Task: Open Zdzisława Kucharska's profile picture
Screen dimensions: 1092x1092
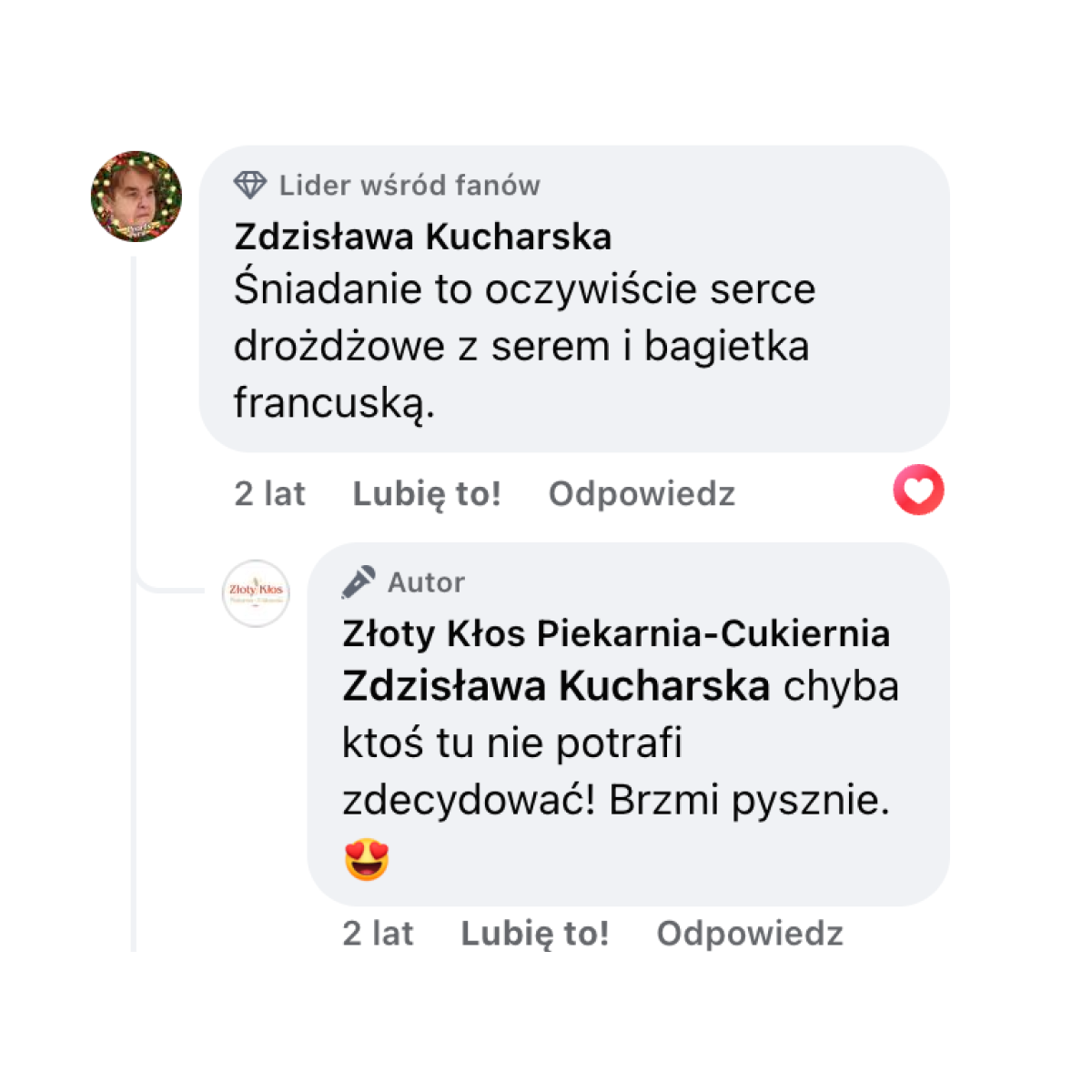Action: click(136, 197)
